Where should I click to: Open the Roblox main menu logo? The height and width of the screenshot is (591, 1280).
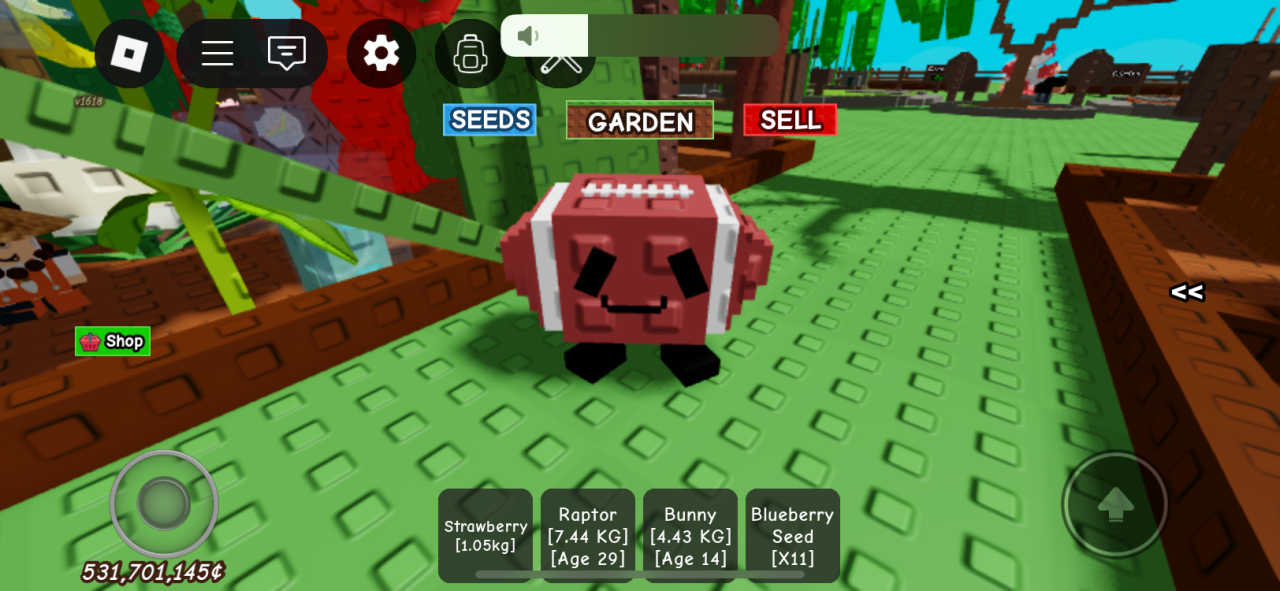click(129, 53)
